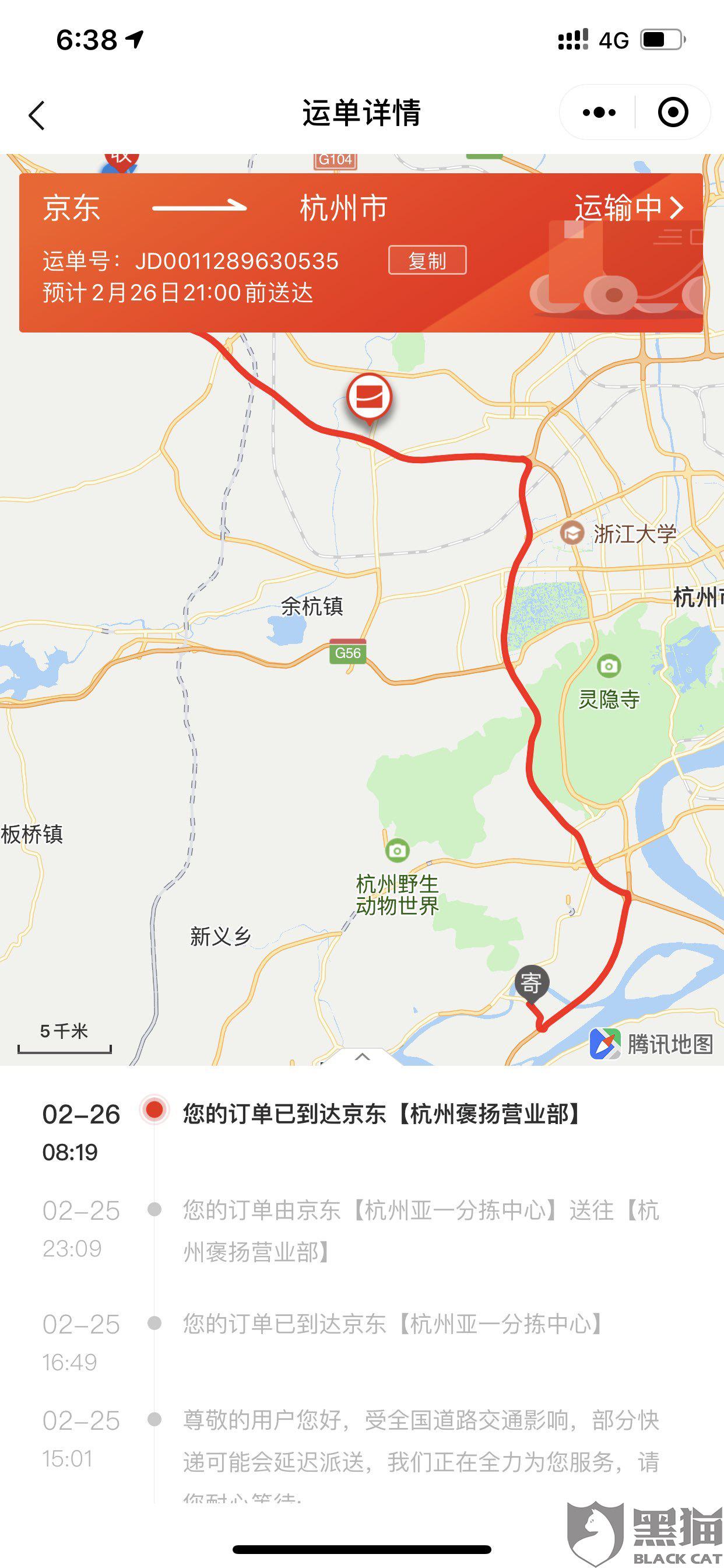This screenshot has height=1568, width=724.
Task: Copy the waybill number with 复制
Action: pyautogui.click(x=427, y=261)
